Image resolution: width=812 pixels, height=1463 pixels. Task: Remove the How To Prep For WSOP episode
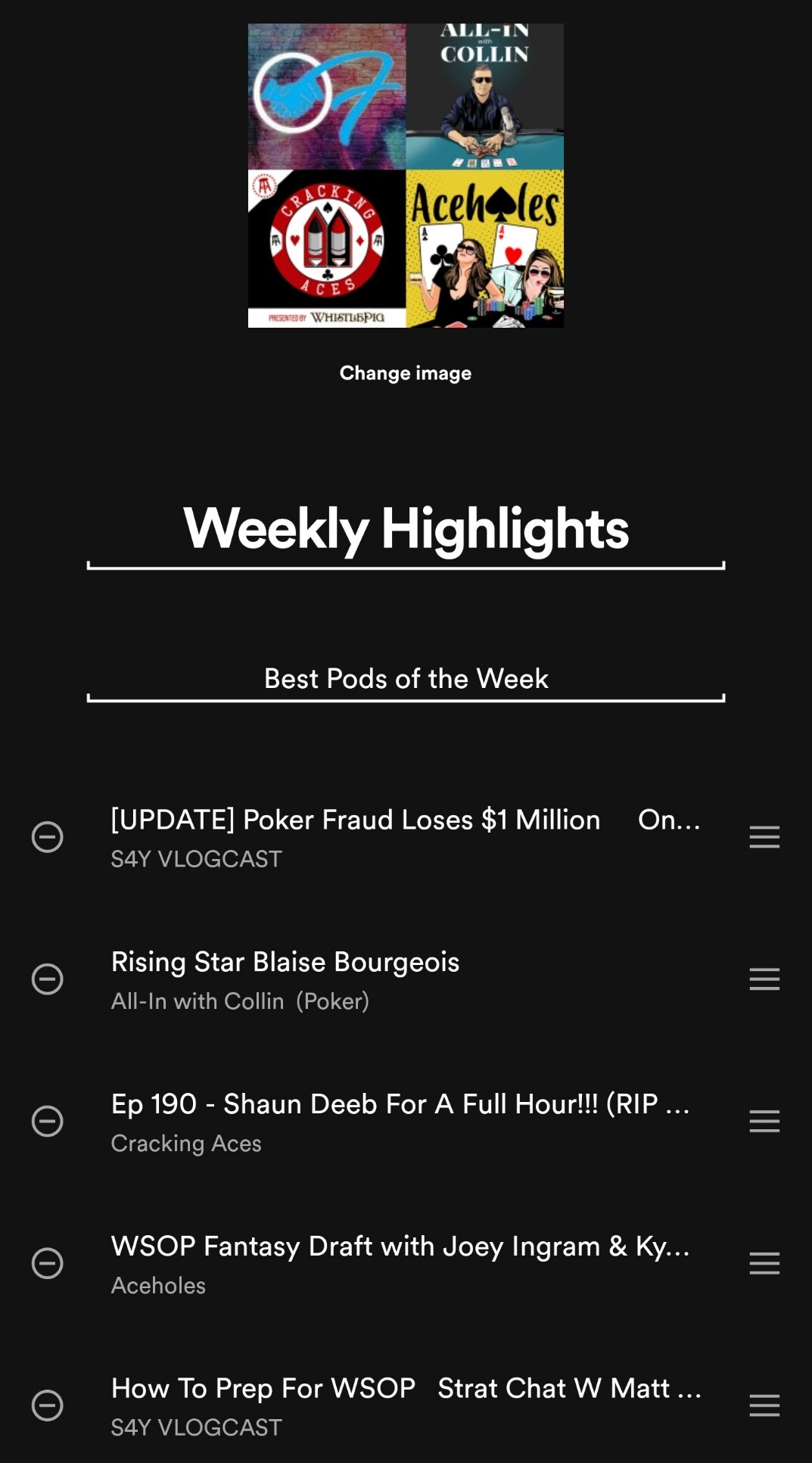pos(47,1405)
